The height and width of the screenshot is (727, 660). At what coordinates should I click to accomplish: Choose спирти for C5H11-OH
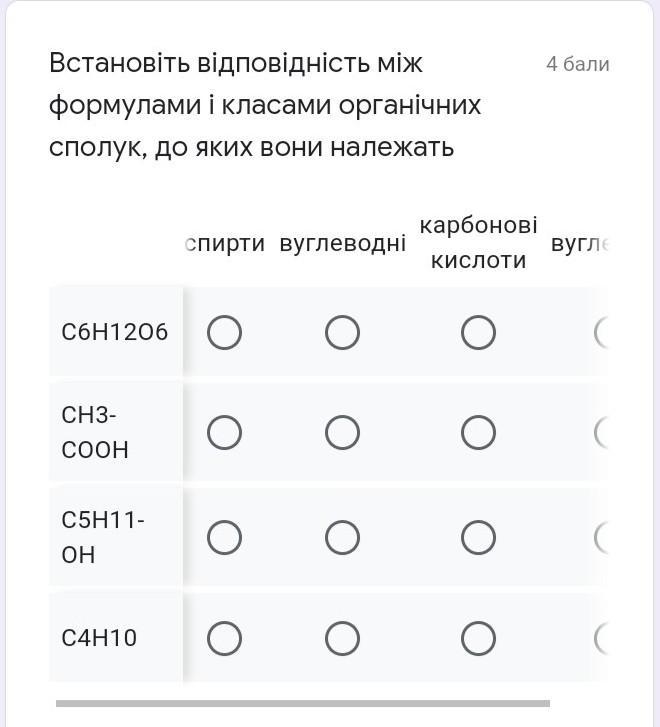pyautogui.click(x=224, y=538)
